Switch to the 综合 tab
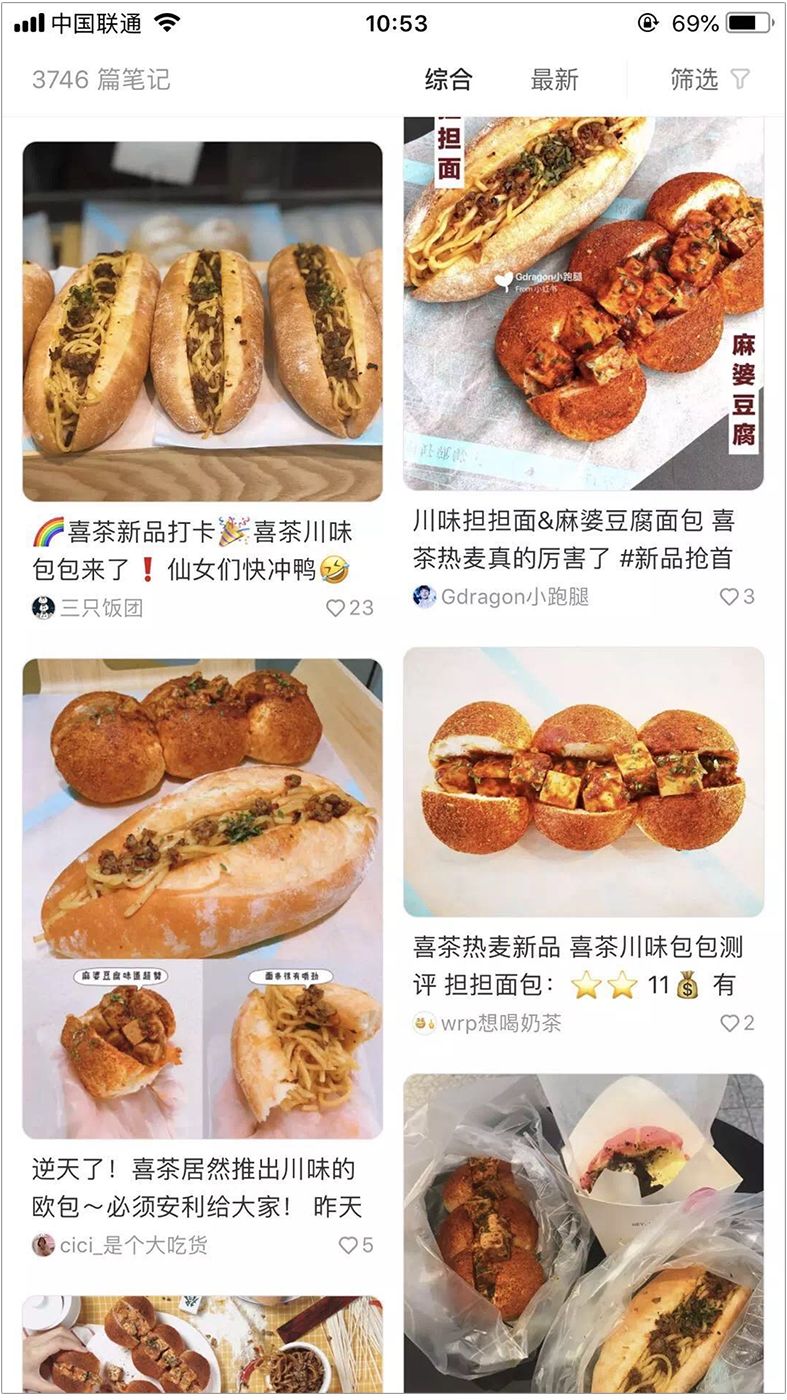787x1400 pixels. pos(448,80)
